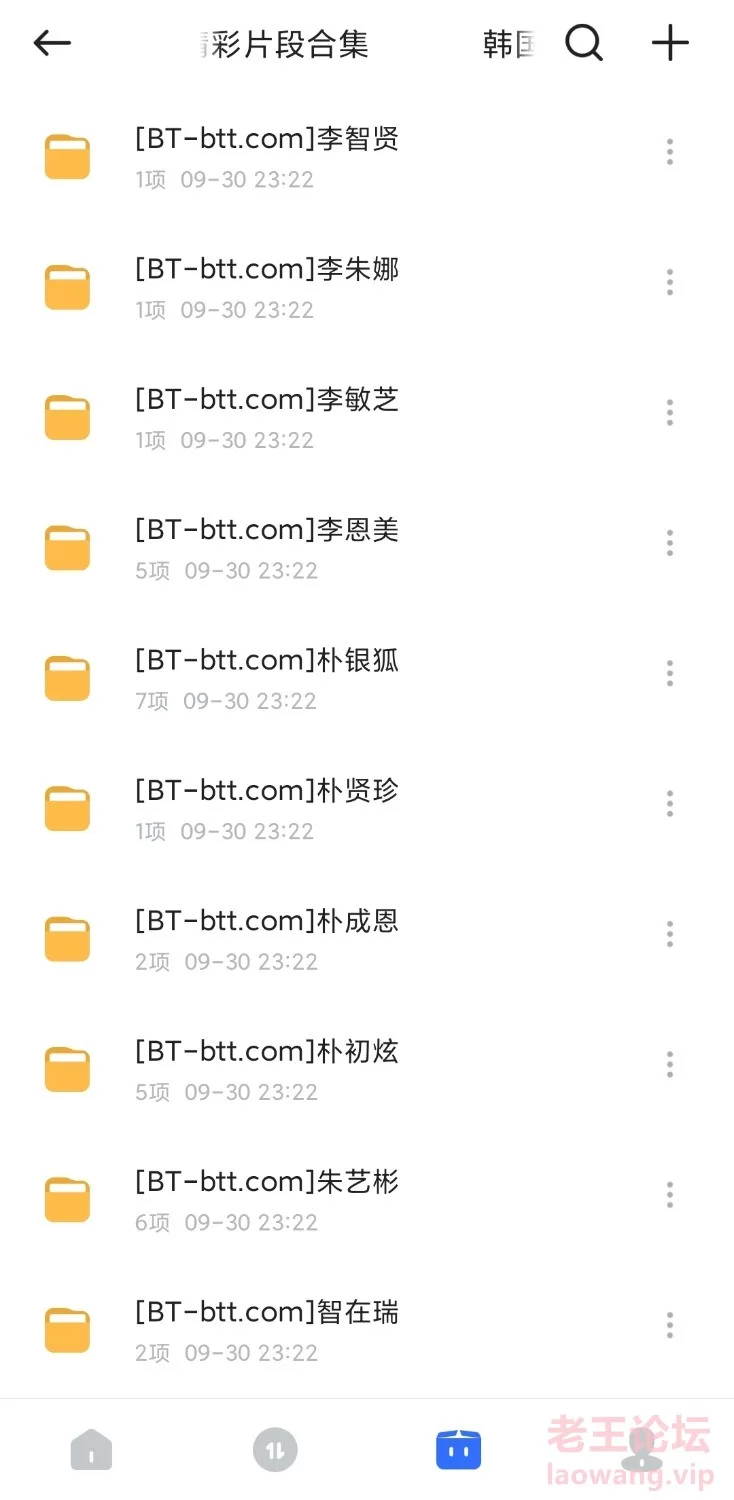Switch to the transfers tab
The height and width of the screenshot is (1500, 734).
[x=275, y=1450]
